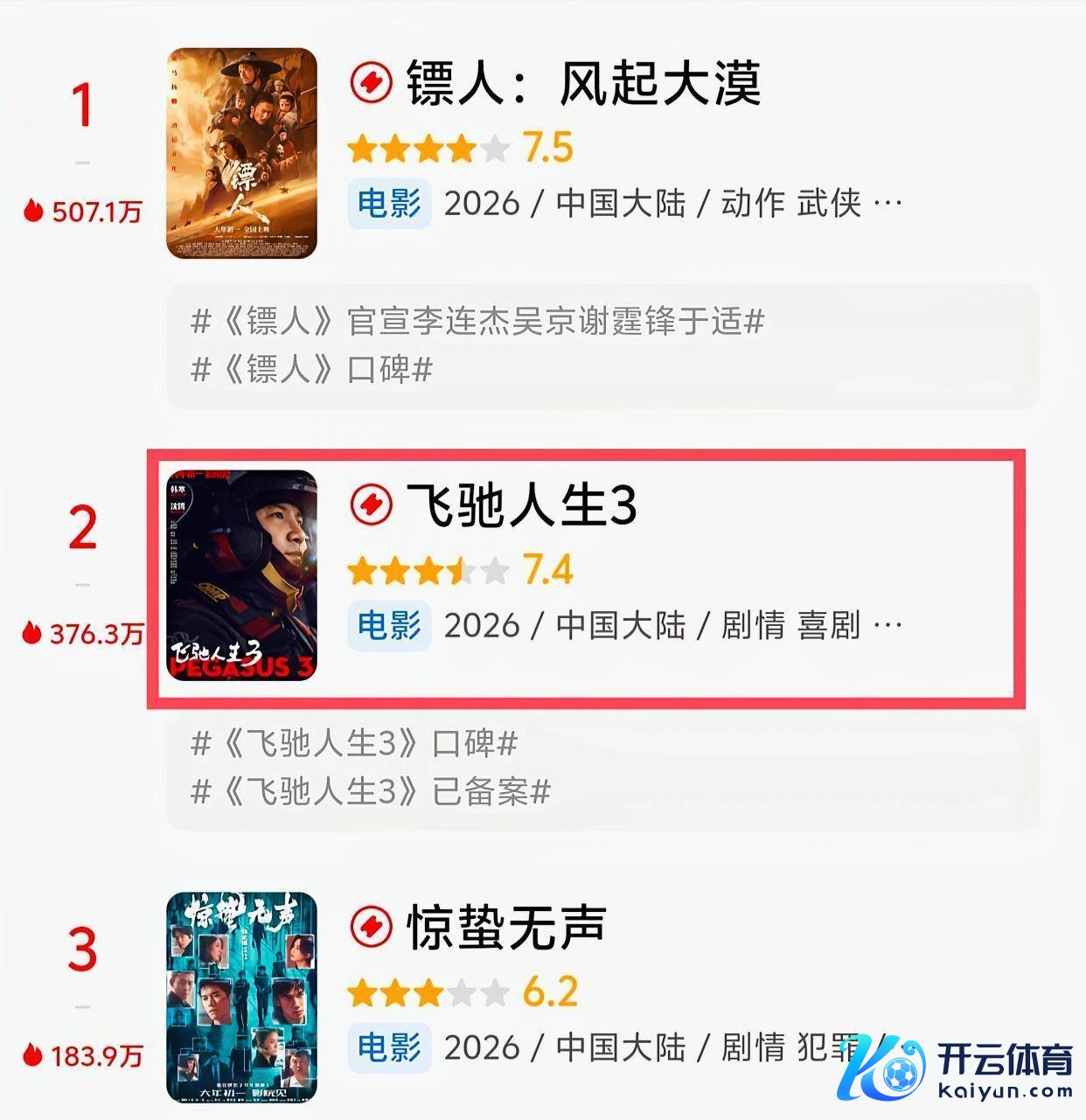Open the #《飞驰人生3》口碑# topic
Viewport: 1086px width, 1120px height.
pos(354,744)
